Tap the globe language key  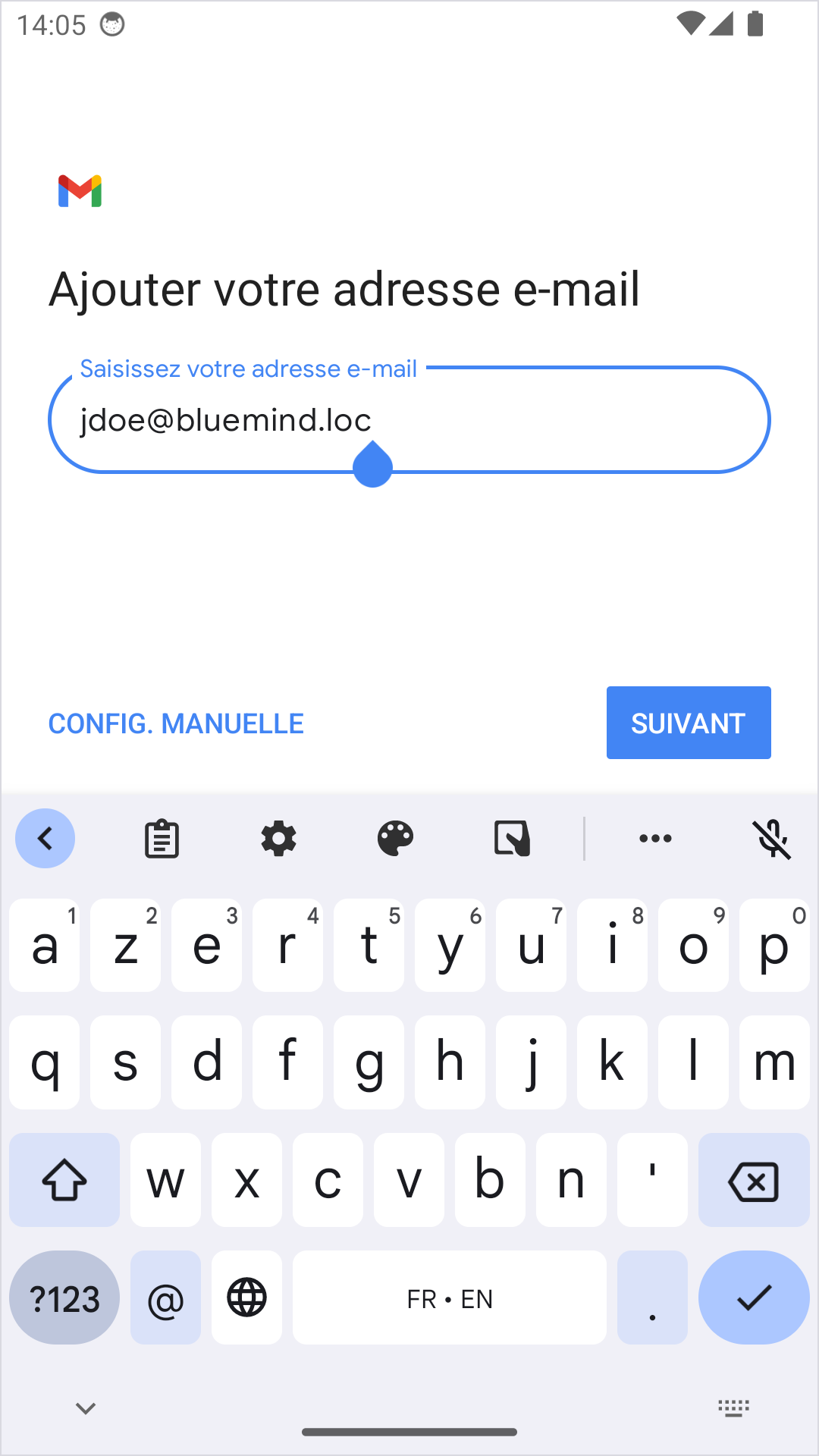[246, 1298]
